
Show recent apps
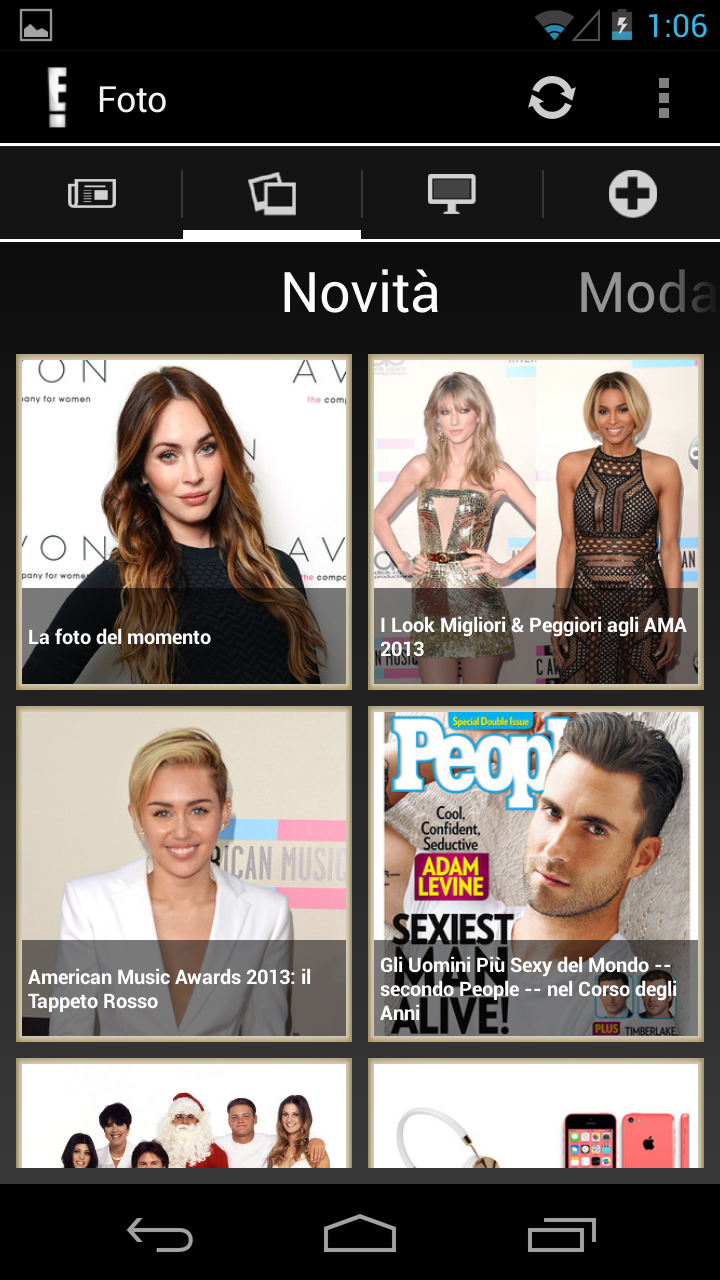[x=561, y=1235]
